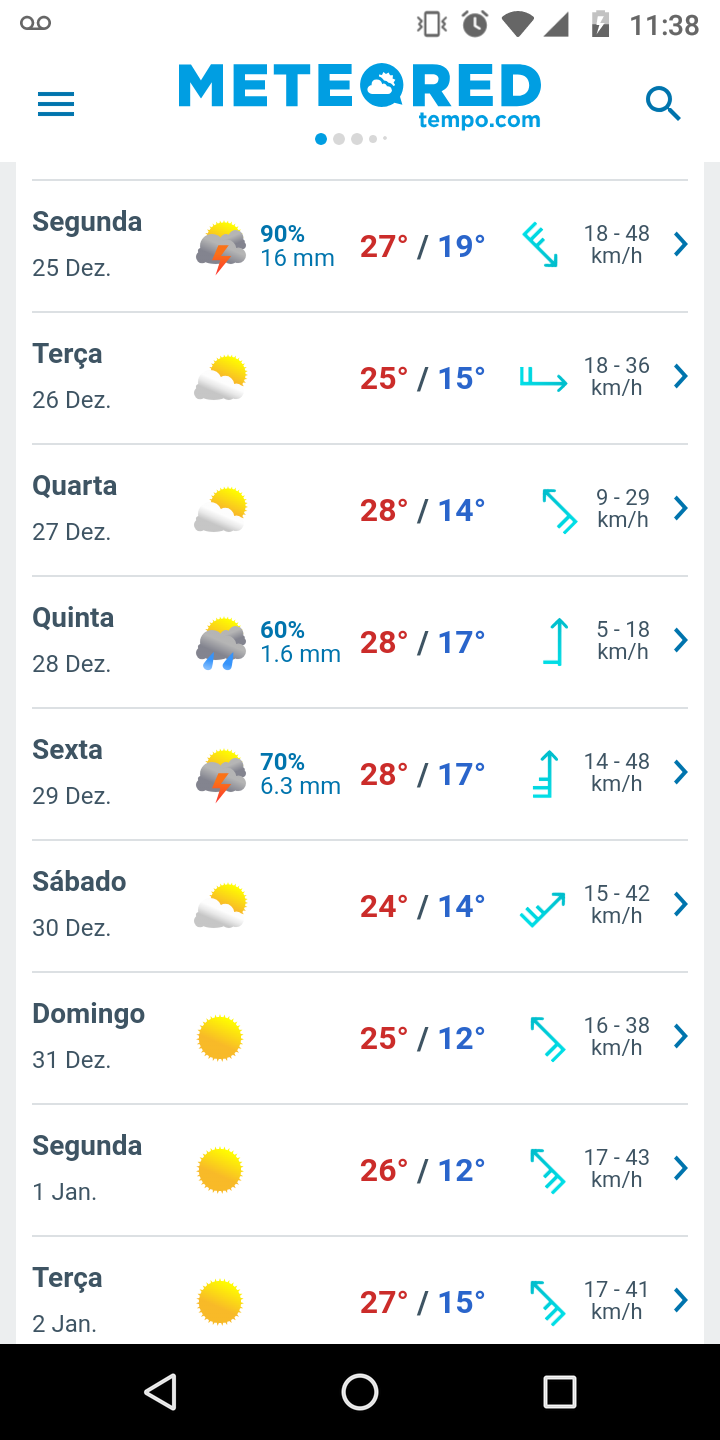The image size is (720, 1440).
Task: Open Quarta 27 Dez. forecast
Action: coord(360,509)
